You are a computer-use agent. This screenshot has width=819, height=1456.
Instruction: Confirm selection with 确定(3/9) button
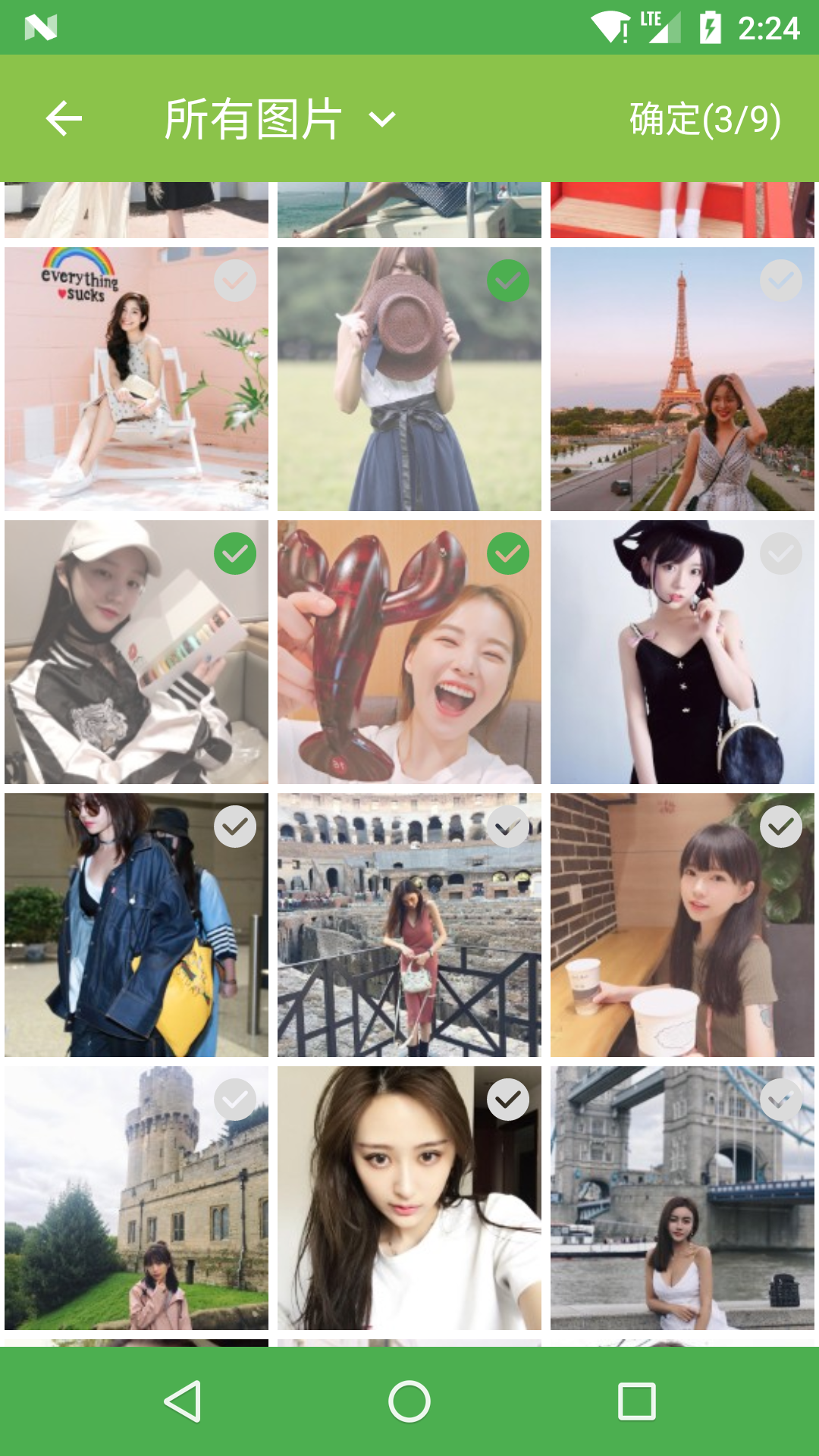704,119
